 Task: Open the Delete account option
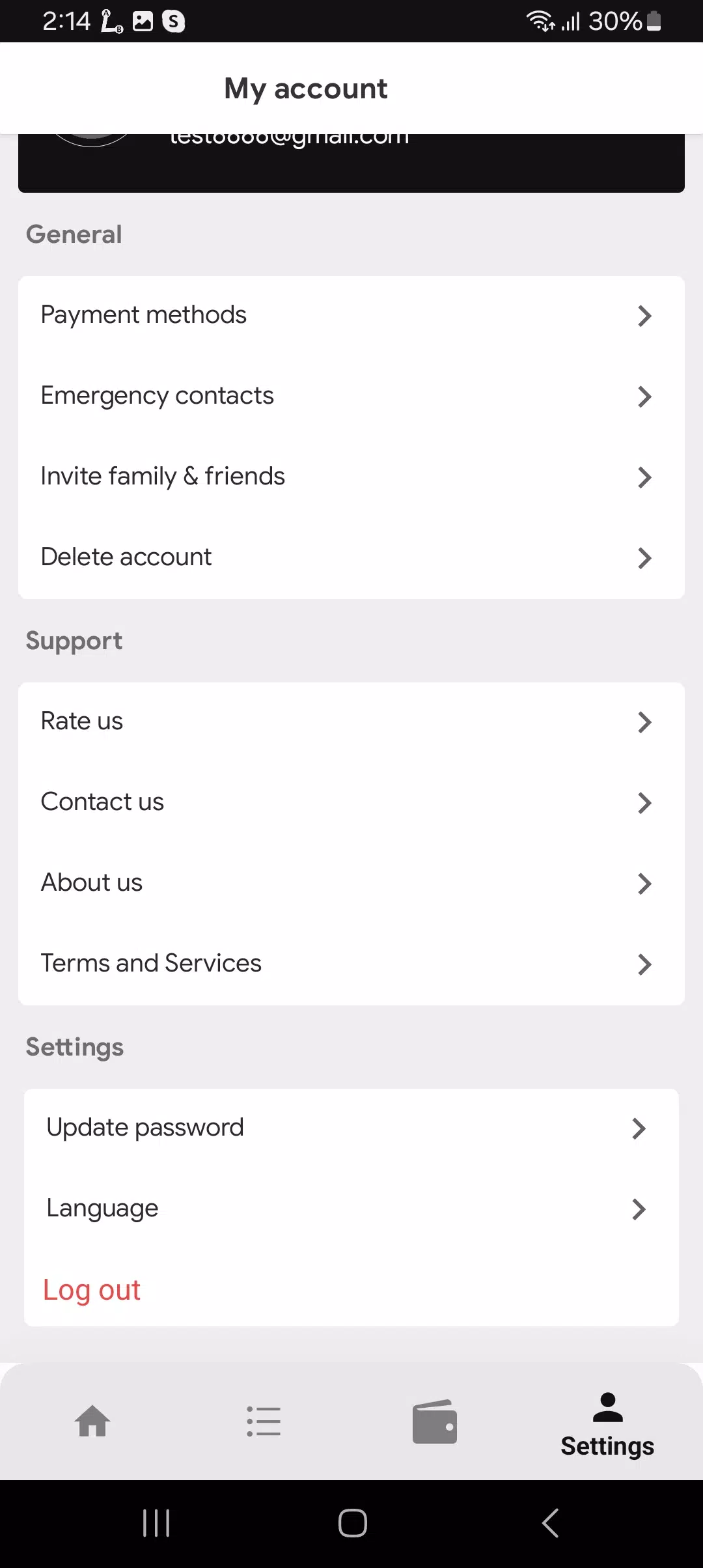tap(351, 558)
